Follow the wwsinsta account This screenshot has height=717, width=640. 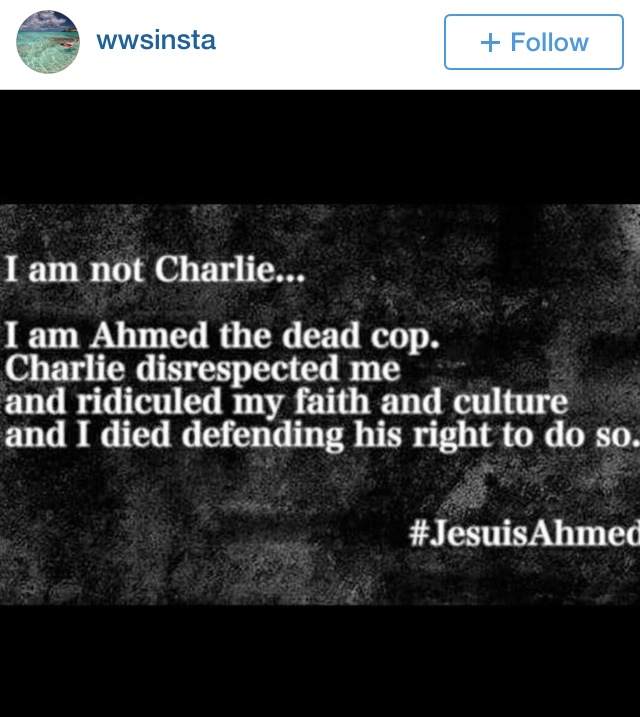533,42
